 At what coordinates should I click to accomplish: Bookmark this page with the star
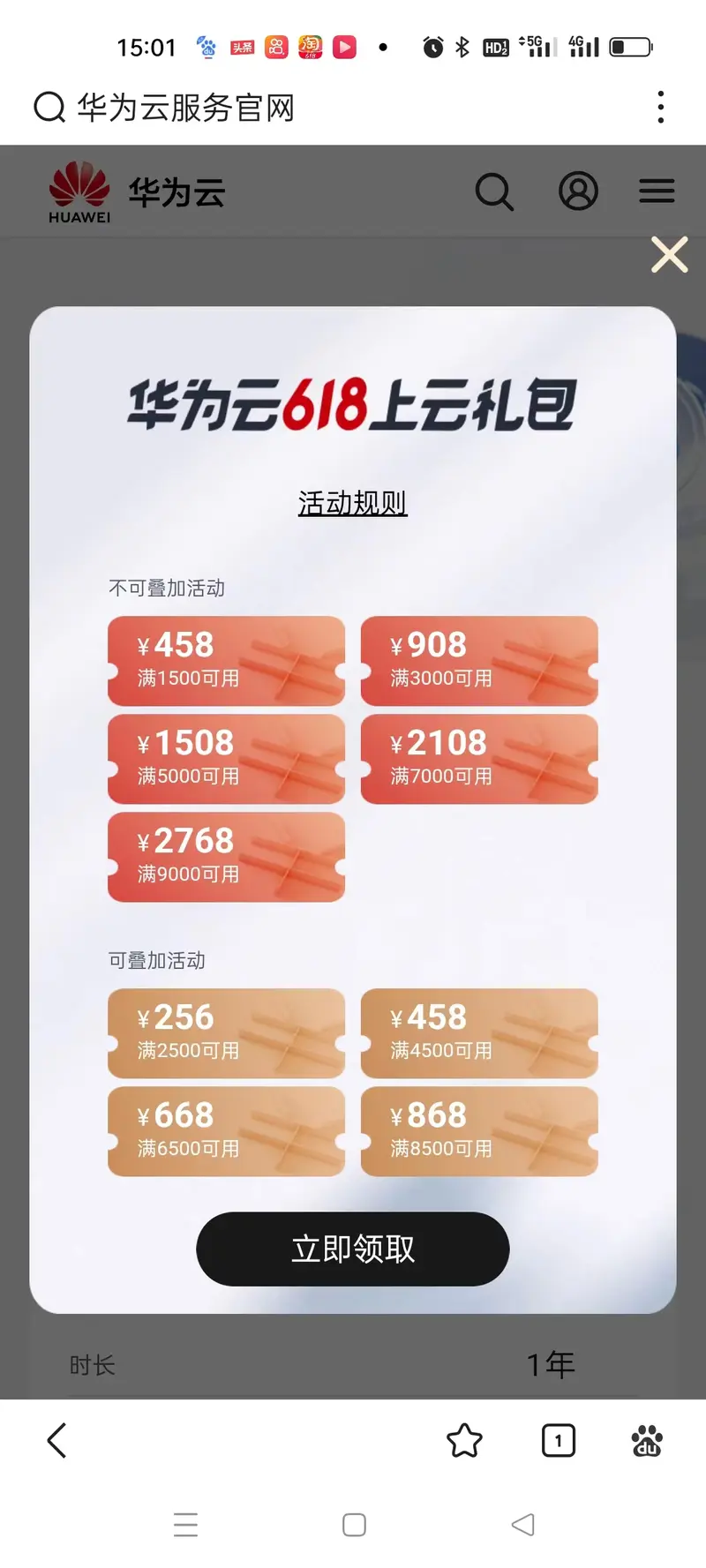point(464,1441)
